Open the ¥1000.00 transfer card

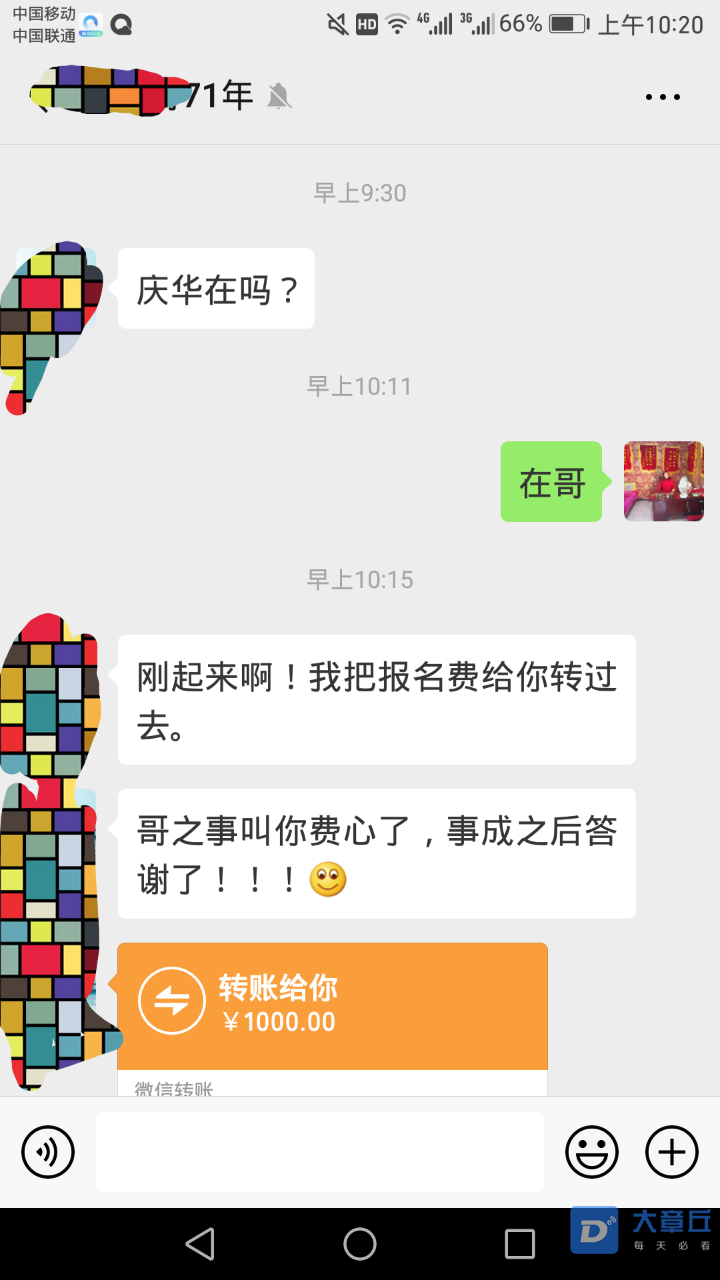[x=332, y=1006]
